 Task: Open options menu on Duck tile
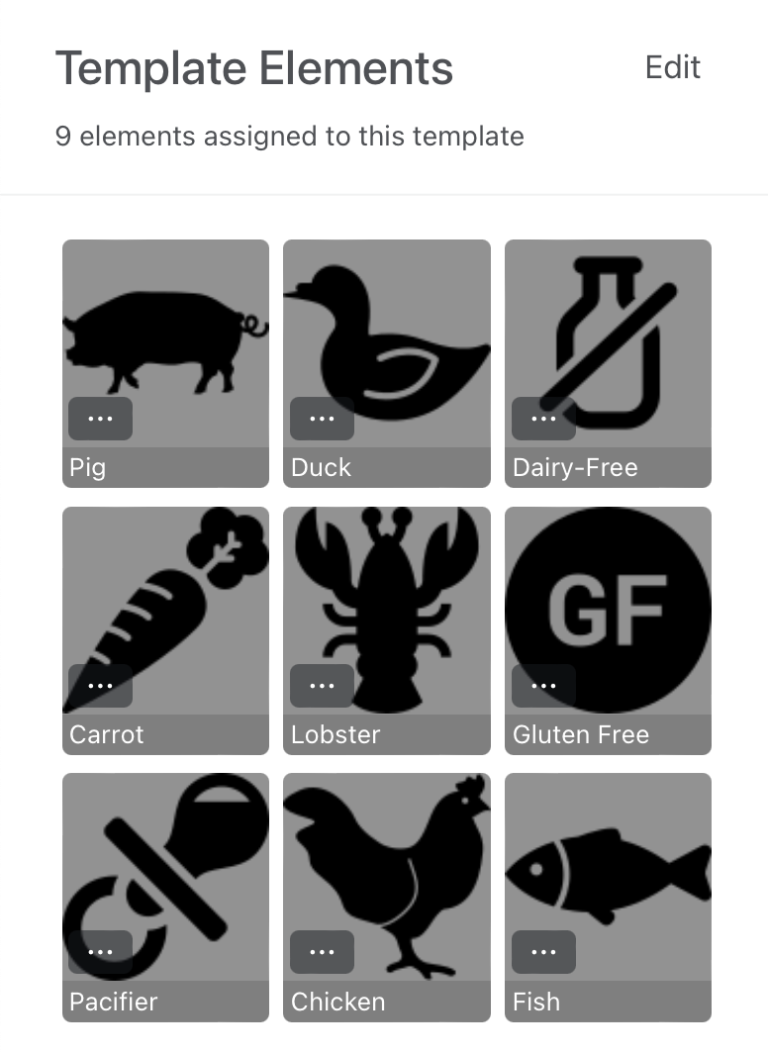coord(322,418)
